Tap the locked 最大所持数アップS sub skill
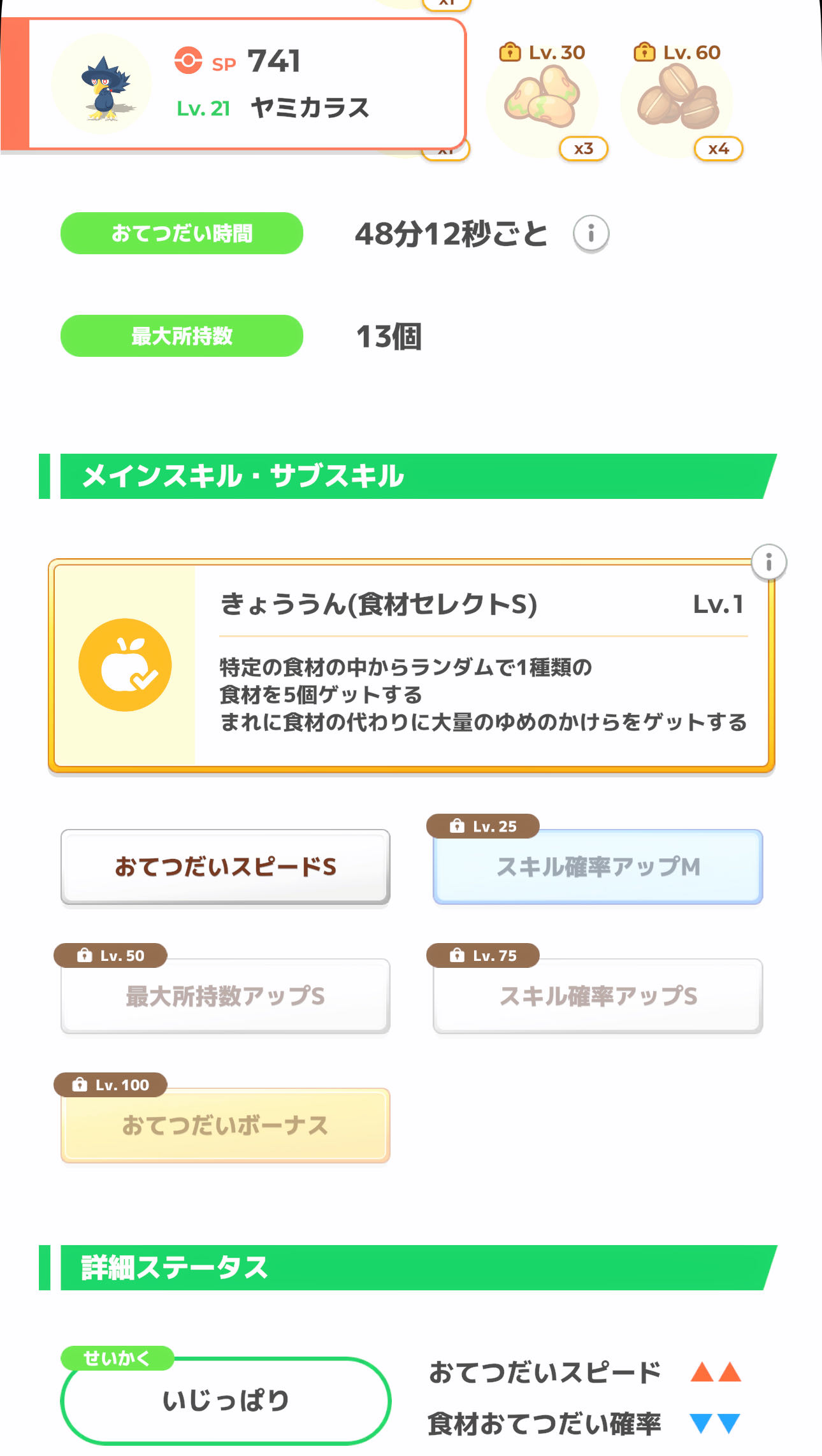Viewport: 822px width, 1456px height. (226, 996)
